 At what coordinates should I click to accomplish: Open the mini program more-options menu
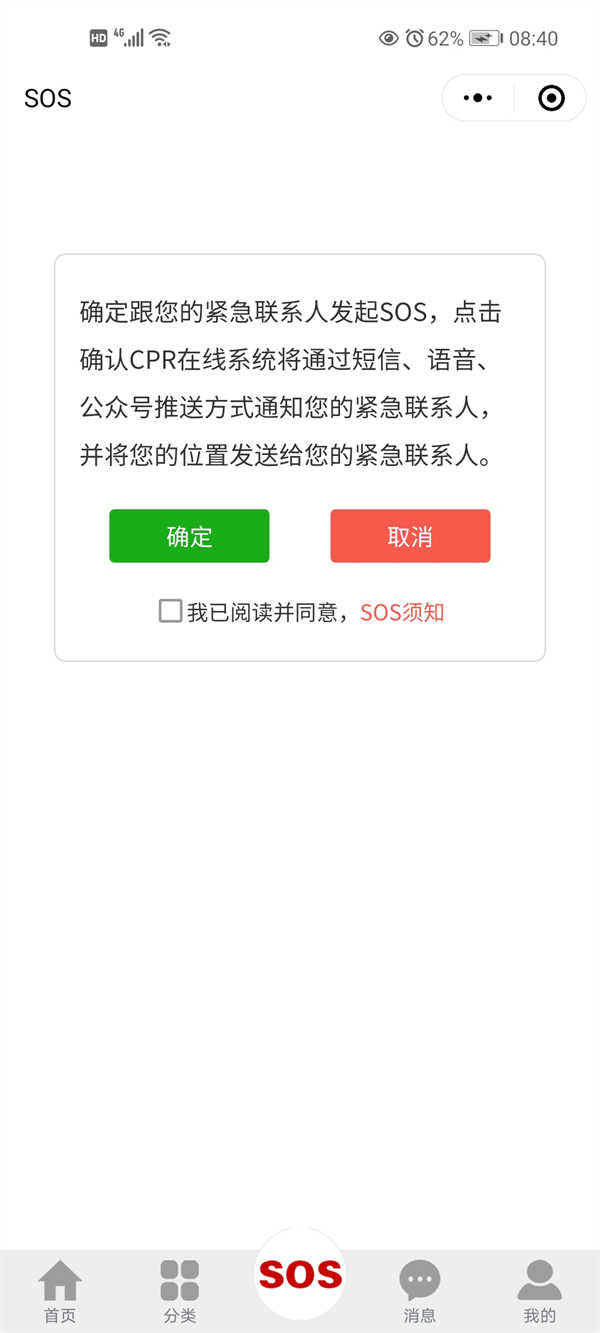478,98
